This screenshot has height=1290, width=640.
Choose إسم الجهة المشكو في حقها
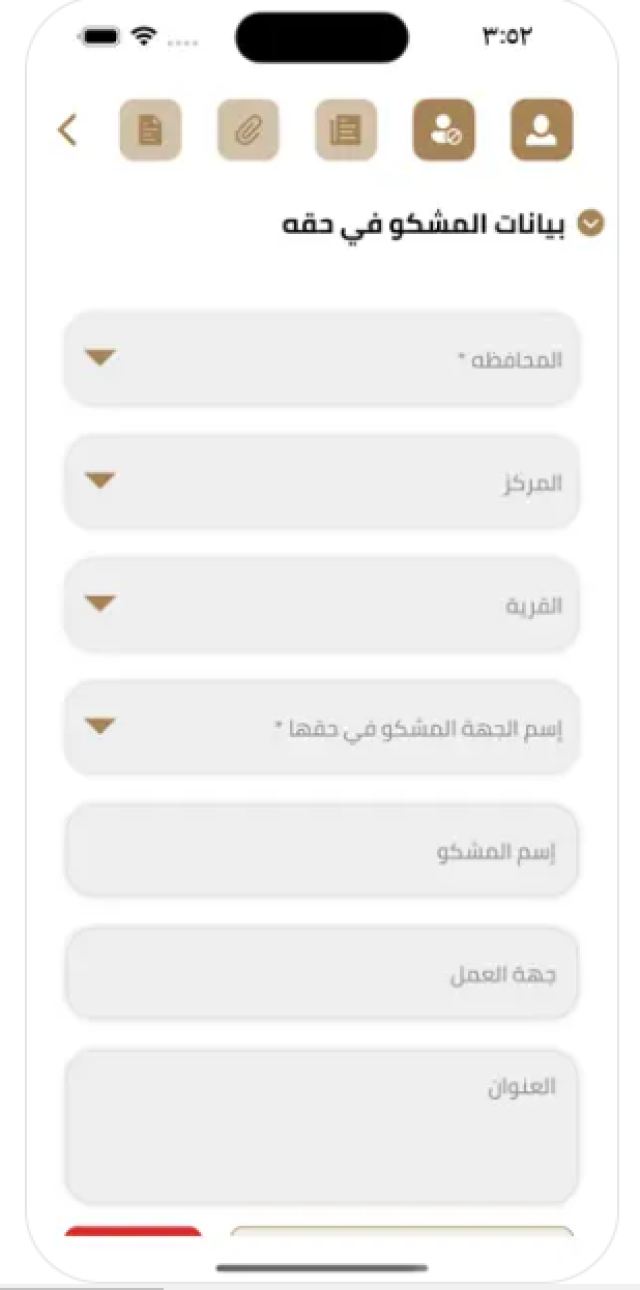click(x=322, y=728)
